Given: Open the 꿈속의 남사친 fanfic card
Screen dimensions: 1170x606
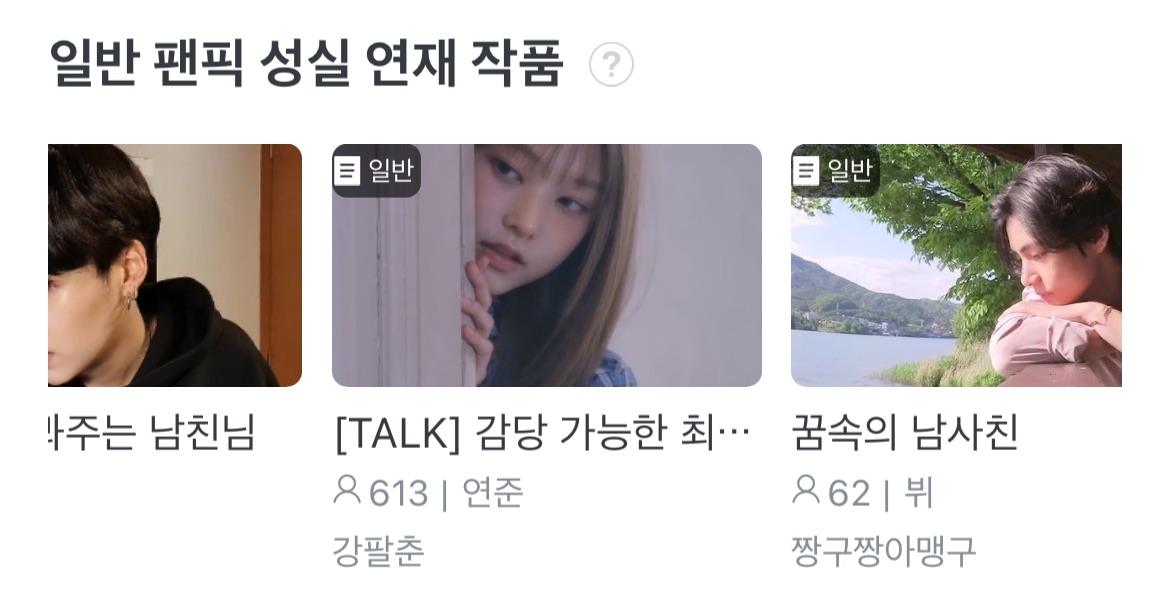Looking at the screenshot, I should [955, 266].
